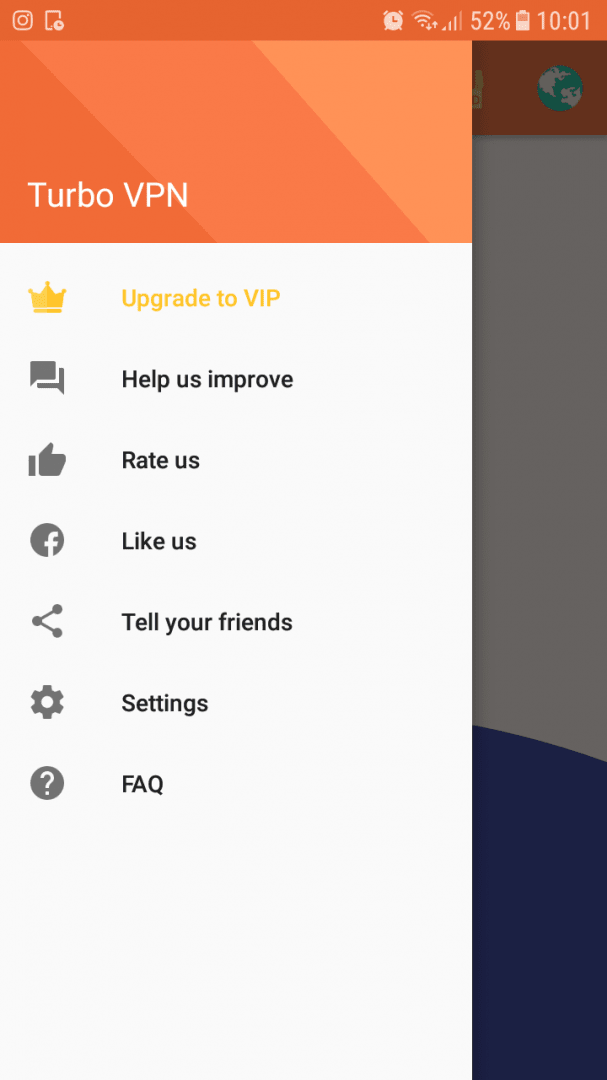Open Upgrade to VIP
Viewport: 607px width, 1080px height.
[236, 298]
